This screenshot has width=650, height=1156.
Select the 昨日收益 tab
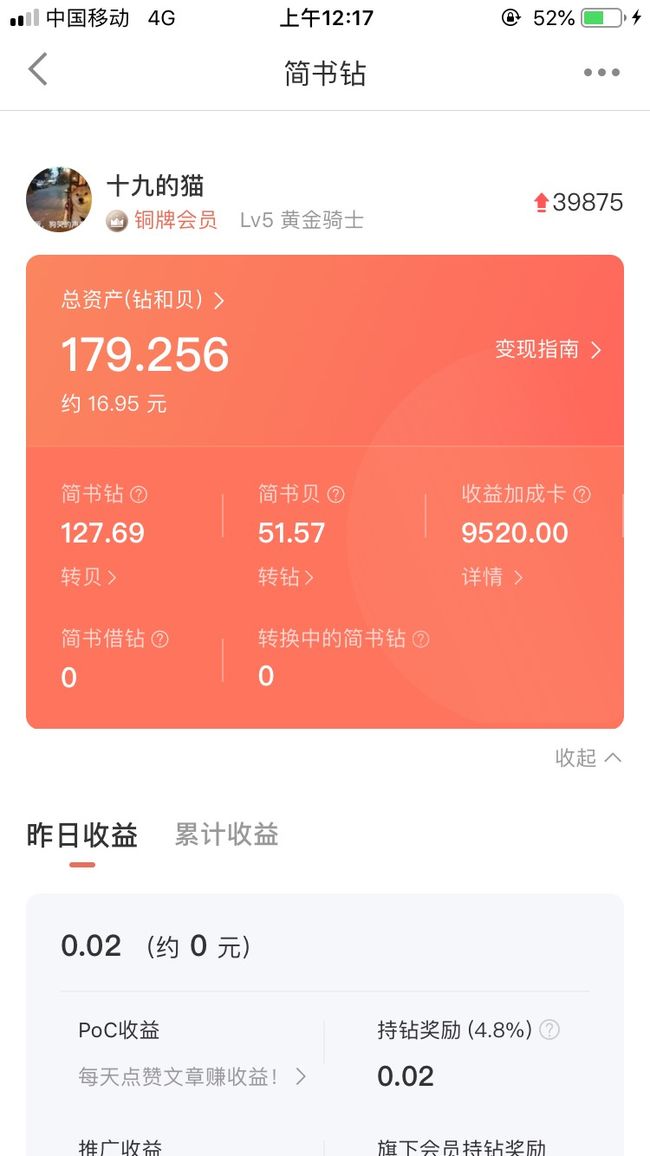82,835
